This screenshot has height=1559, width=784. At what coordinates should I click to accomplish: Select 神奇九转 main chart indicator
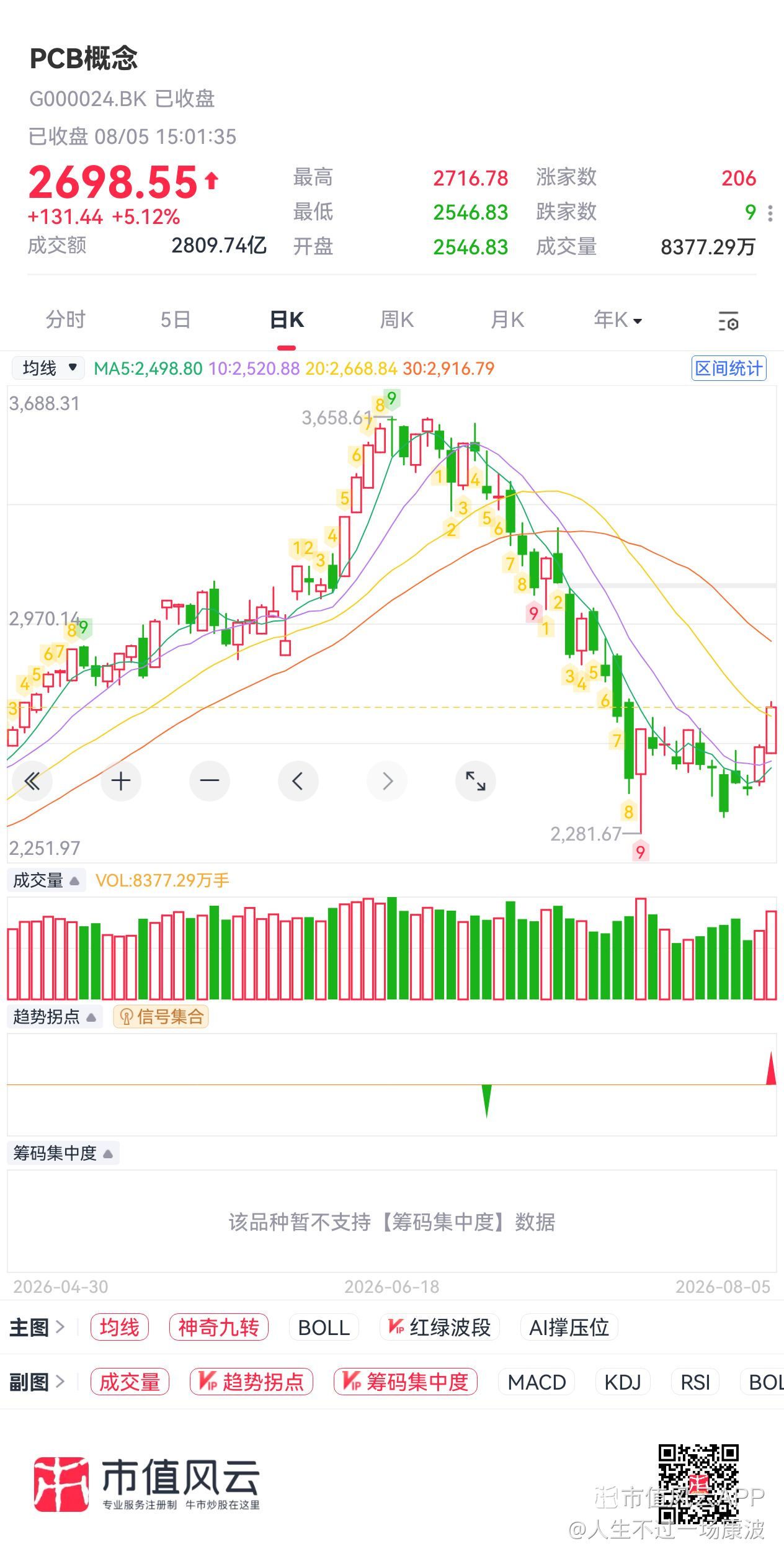219,1328
